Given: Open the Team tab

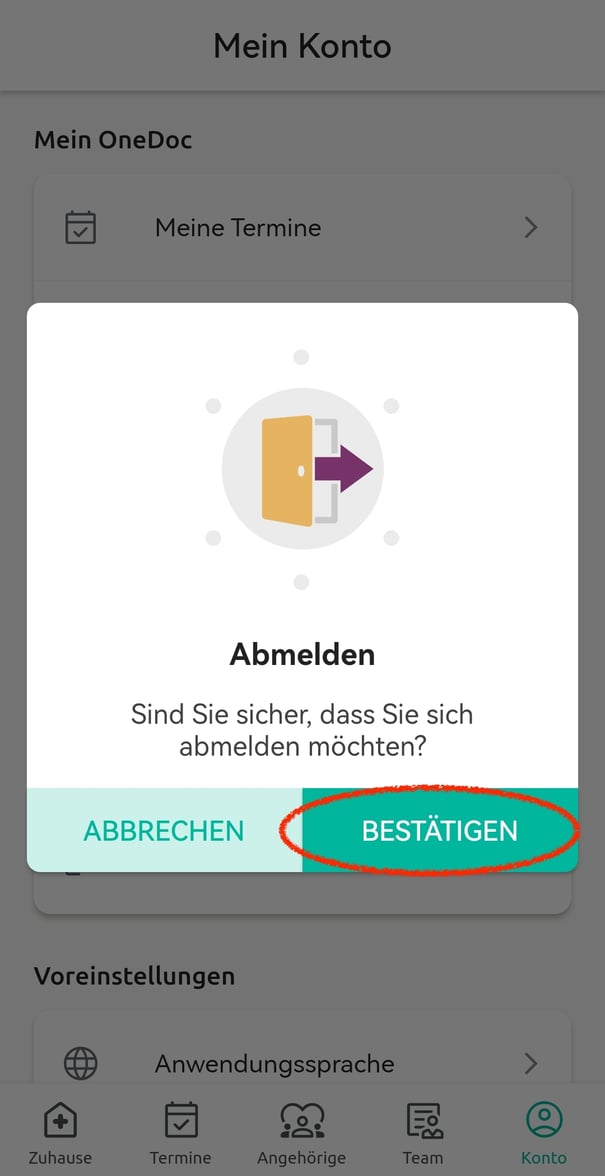Looking at the screenshot, I should tap(423, 1134).
